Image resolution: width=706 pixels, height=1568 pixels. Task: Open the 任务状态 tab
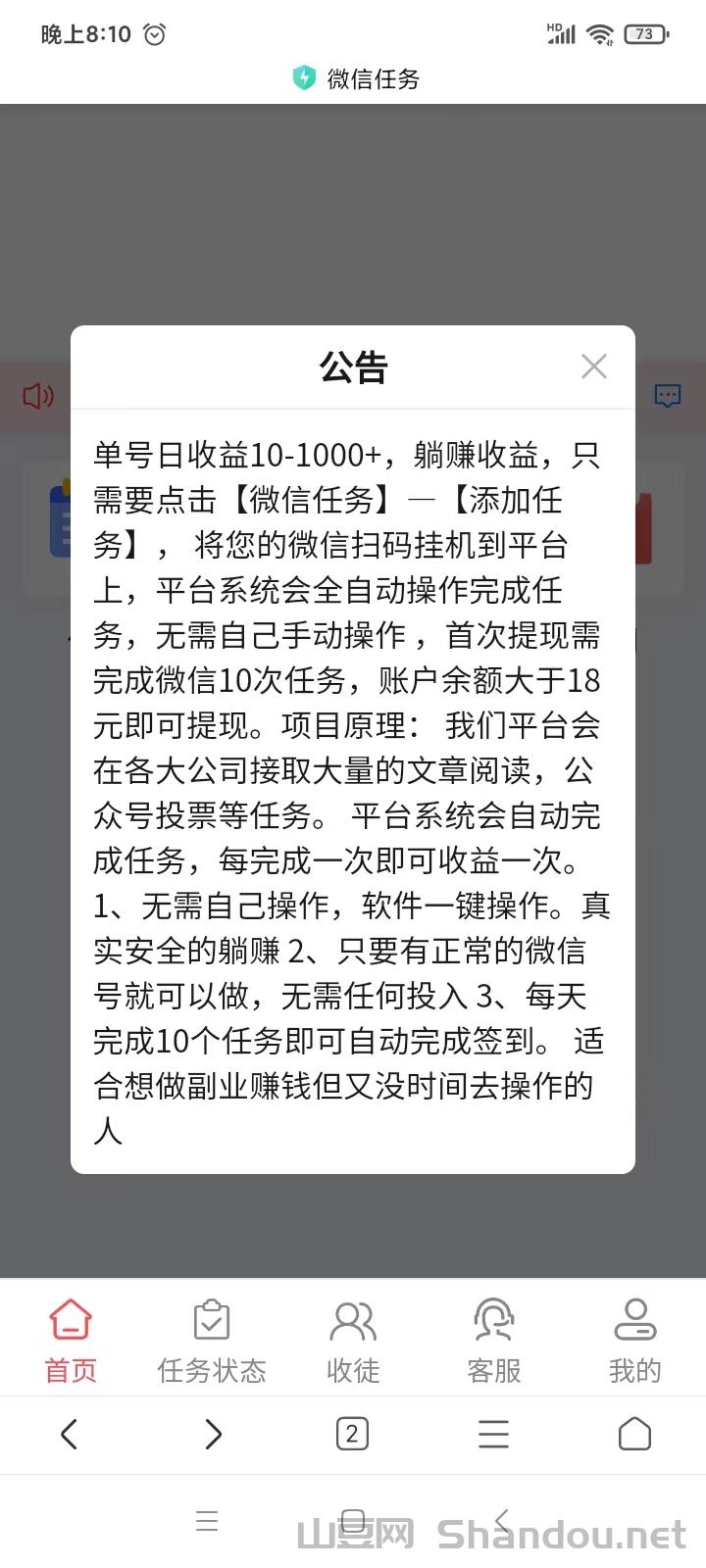pyautogui.click(x=212, y=1339)
